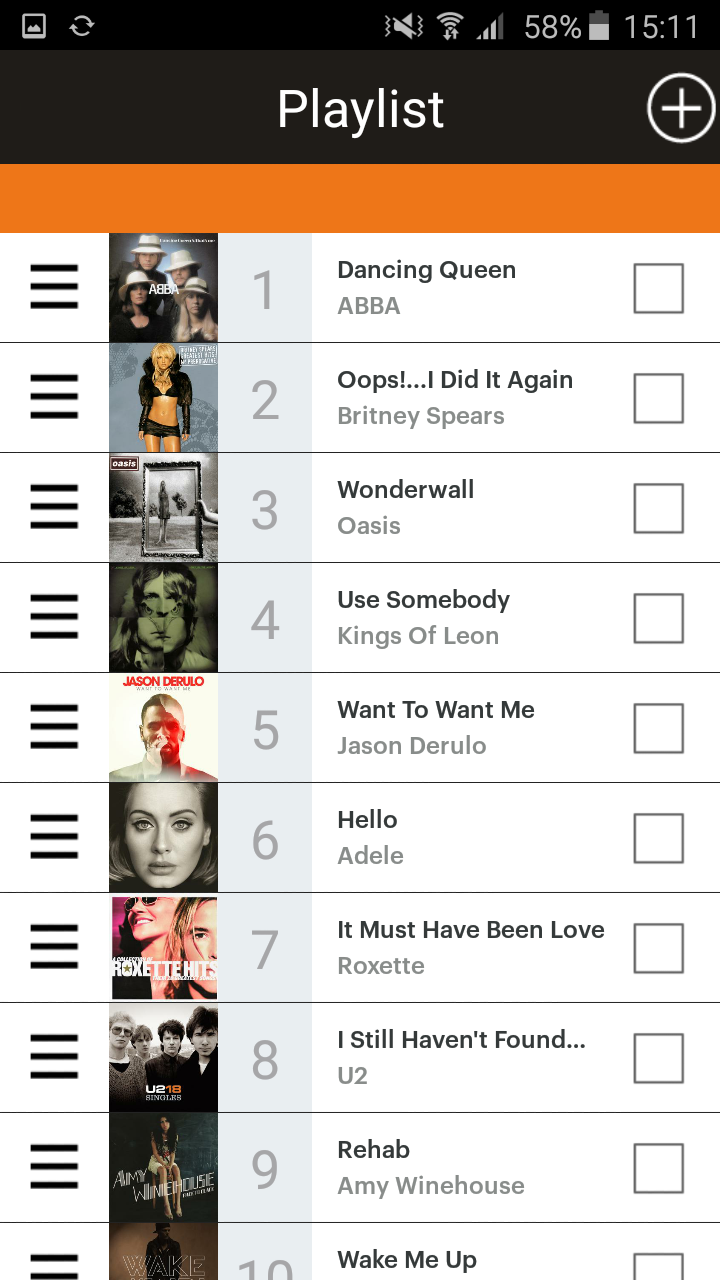Check the Want To Want Me box
The width and height of the screenshot is (720, 1280).
coord(659,728)
